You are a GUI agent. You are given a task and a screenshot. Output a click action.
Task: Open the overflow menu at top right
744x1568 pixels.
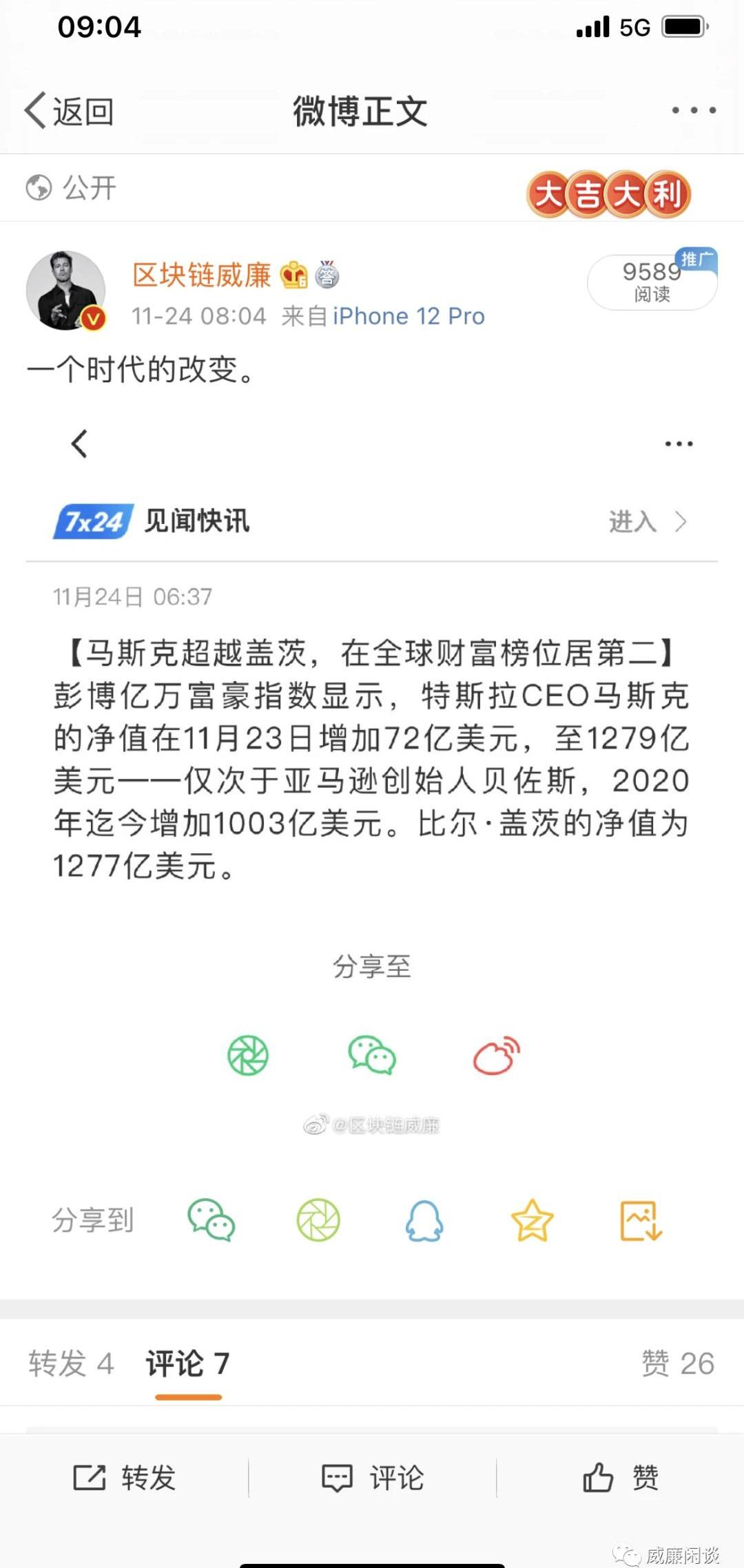pyautogui.click(x=693, y=110)
